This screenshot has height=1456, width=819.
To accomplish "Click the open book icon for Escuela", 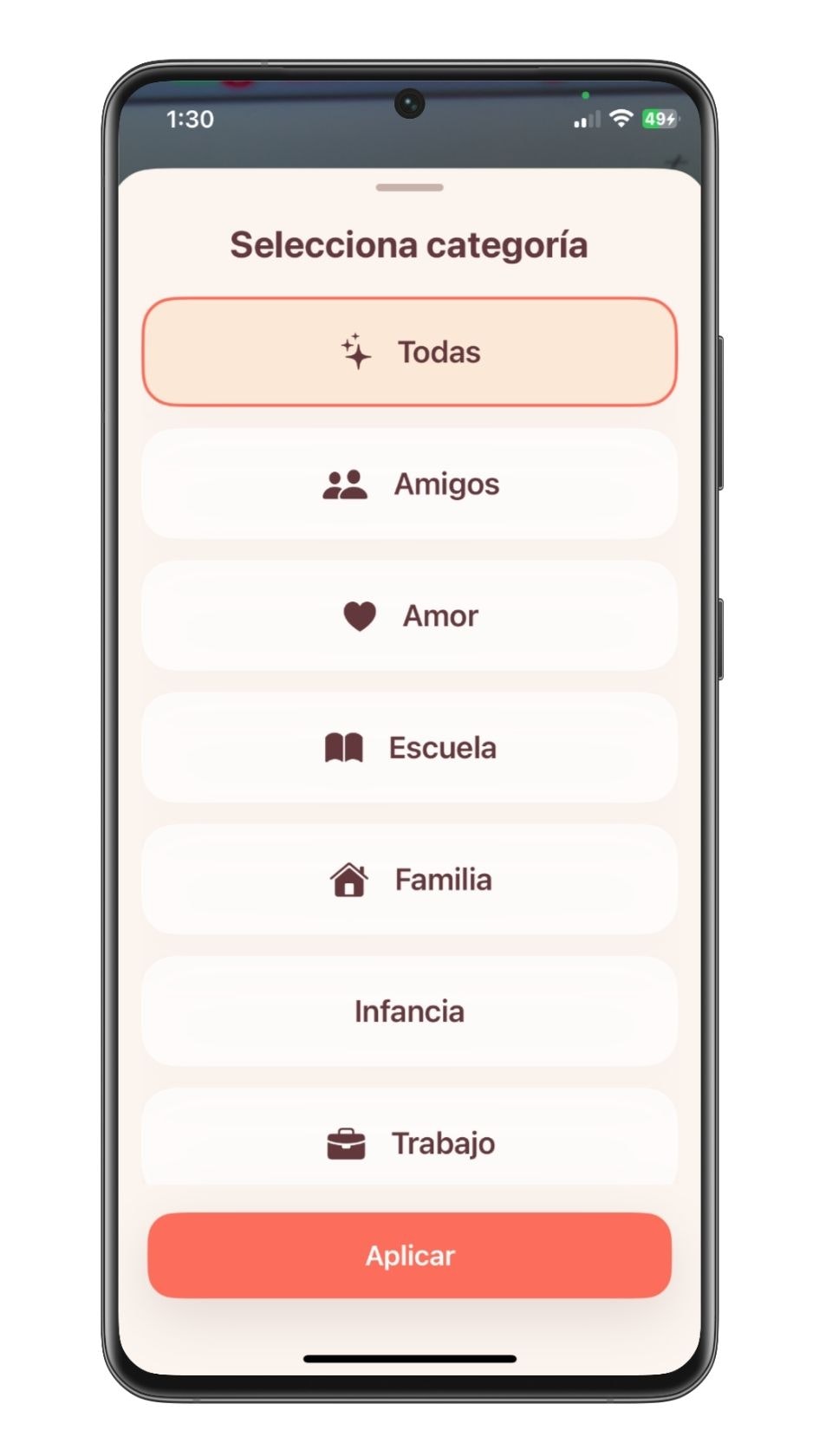I will [343, 747].
